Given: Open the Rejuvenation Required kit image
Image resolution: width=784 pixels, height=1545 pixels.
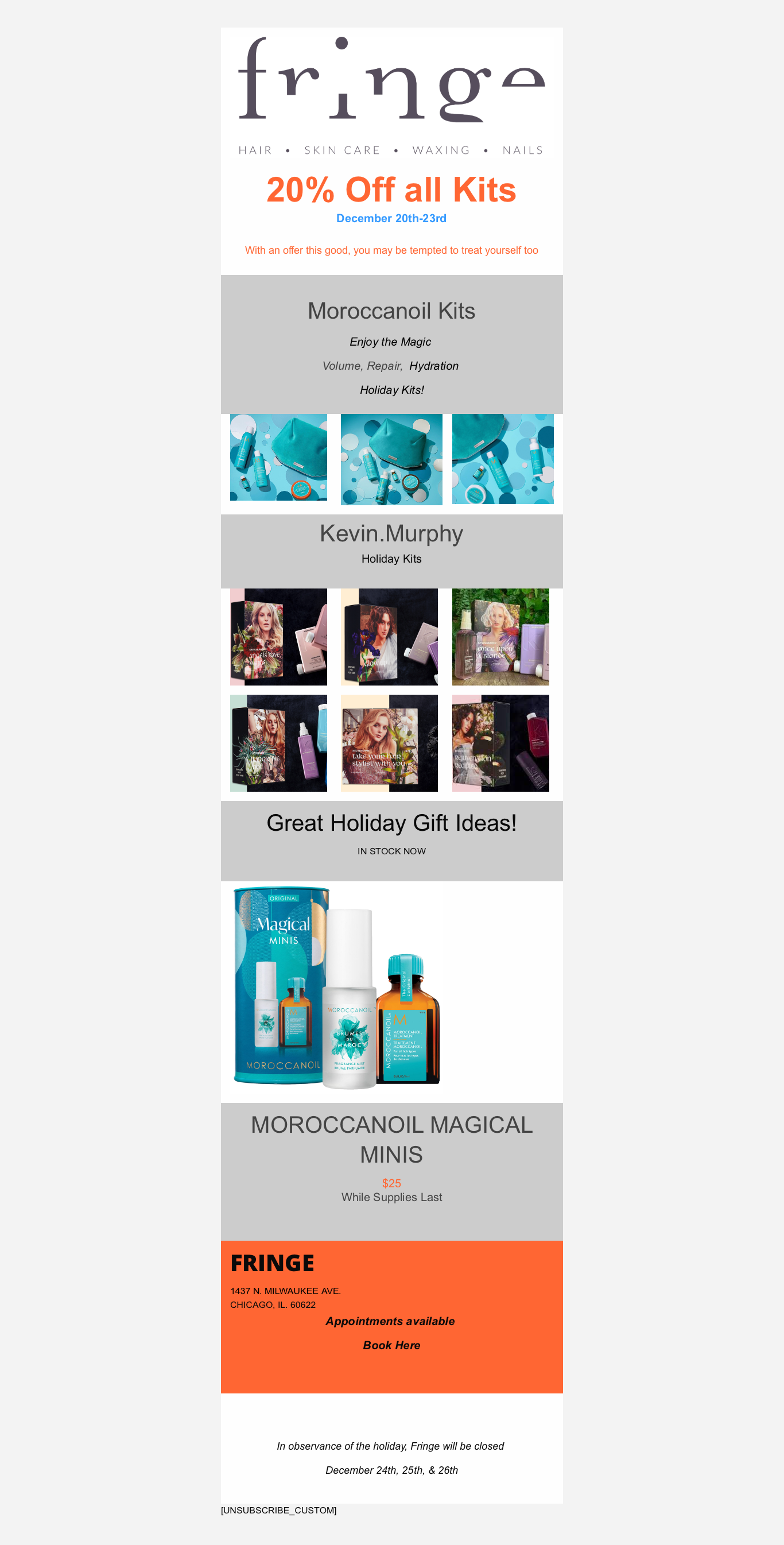Looking at the screenshot, I should [500, 742].
